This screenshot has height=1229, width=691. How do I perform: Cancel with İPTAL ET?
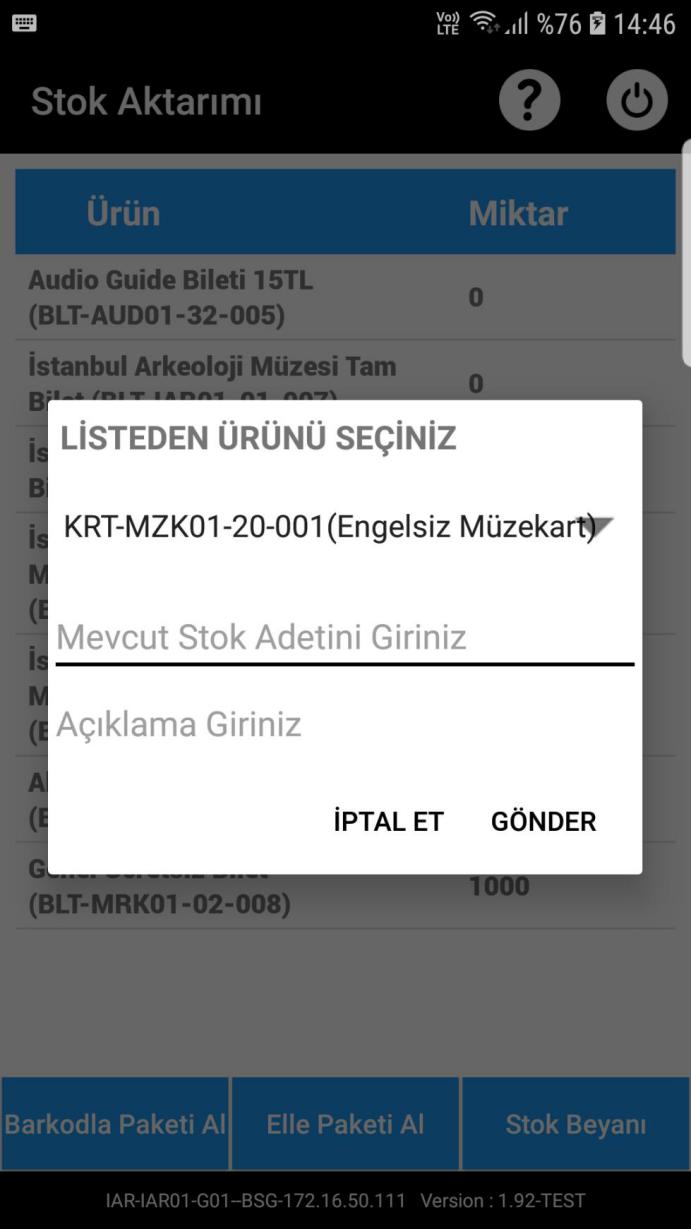point(388,822)
